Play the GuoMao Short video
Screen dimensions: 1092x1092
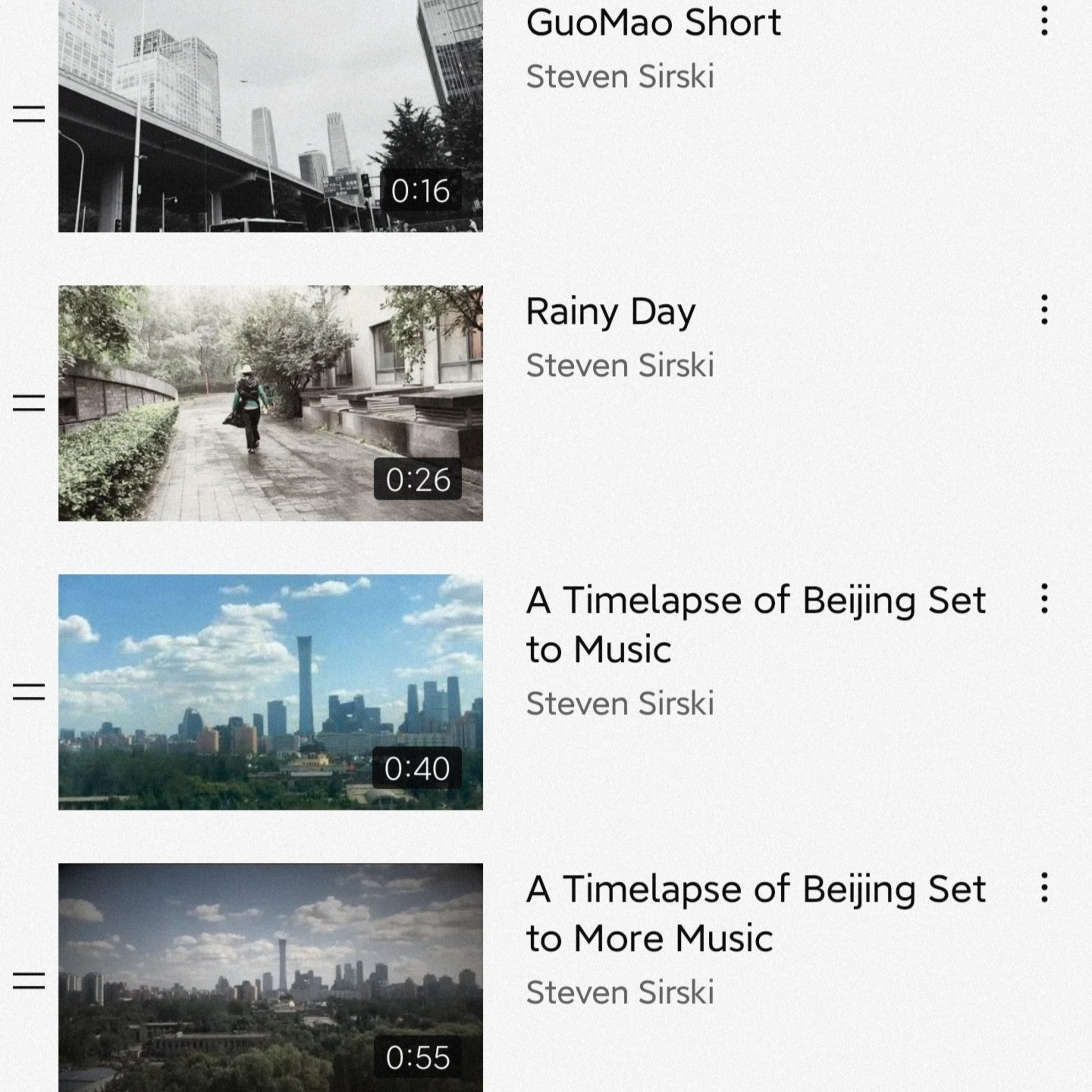pos(270,115)
